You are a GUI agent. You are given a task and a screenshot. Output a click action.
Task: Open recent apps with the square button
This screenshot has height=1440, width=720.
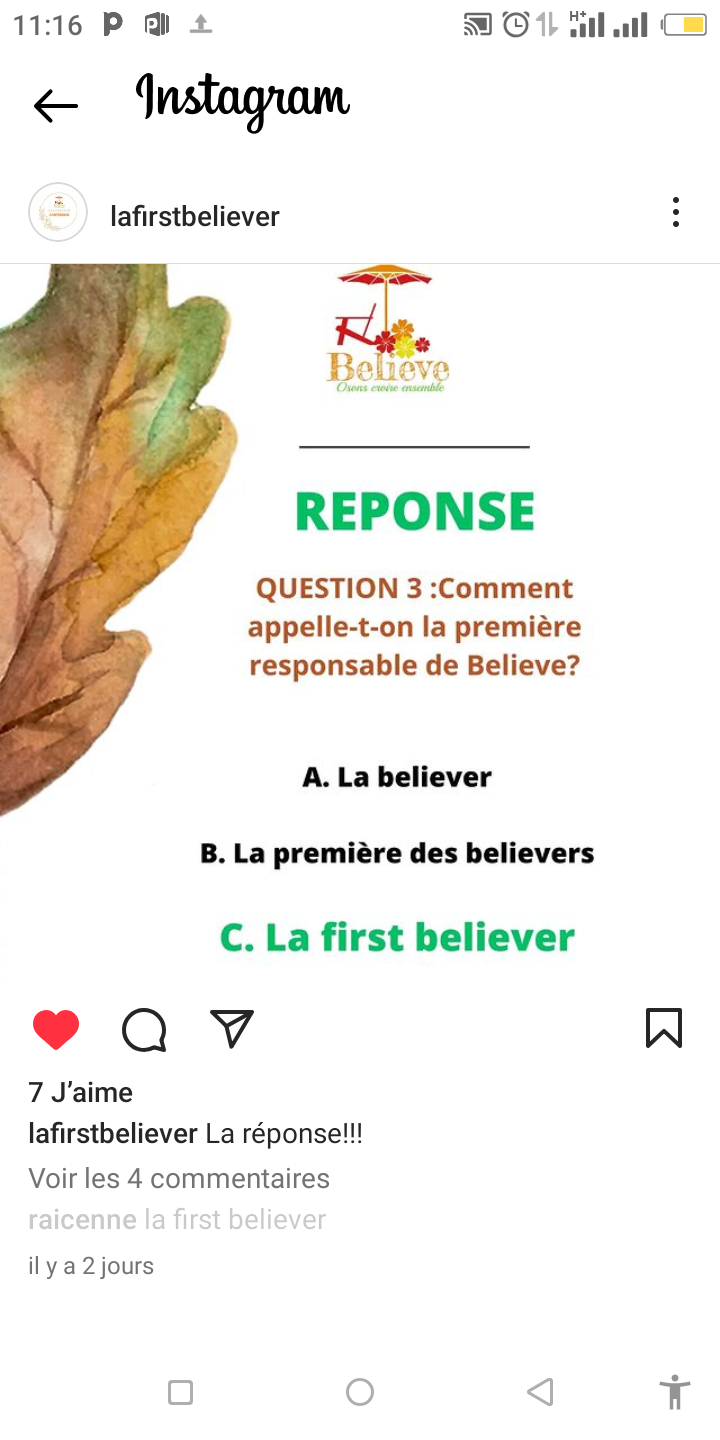[180, 1392]
